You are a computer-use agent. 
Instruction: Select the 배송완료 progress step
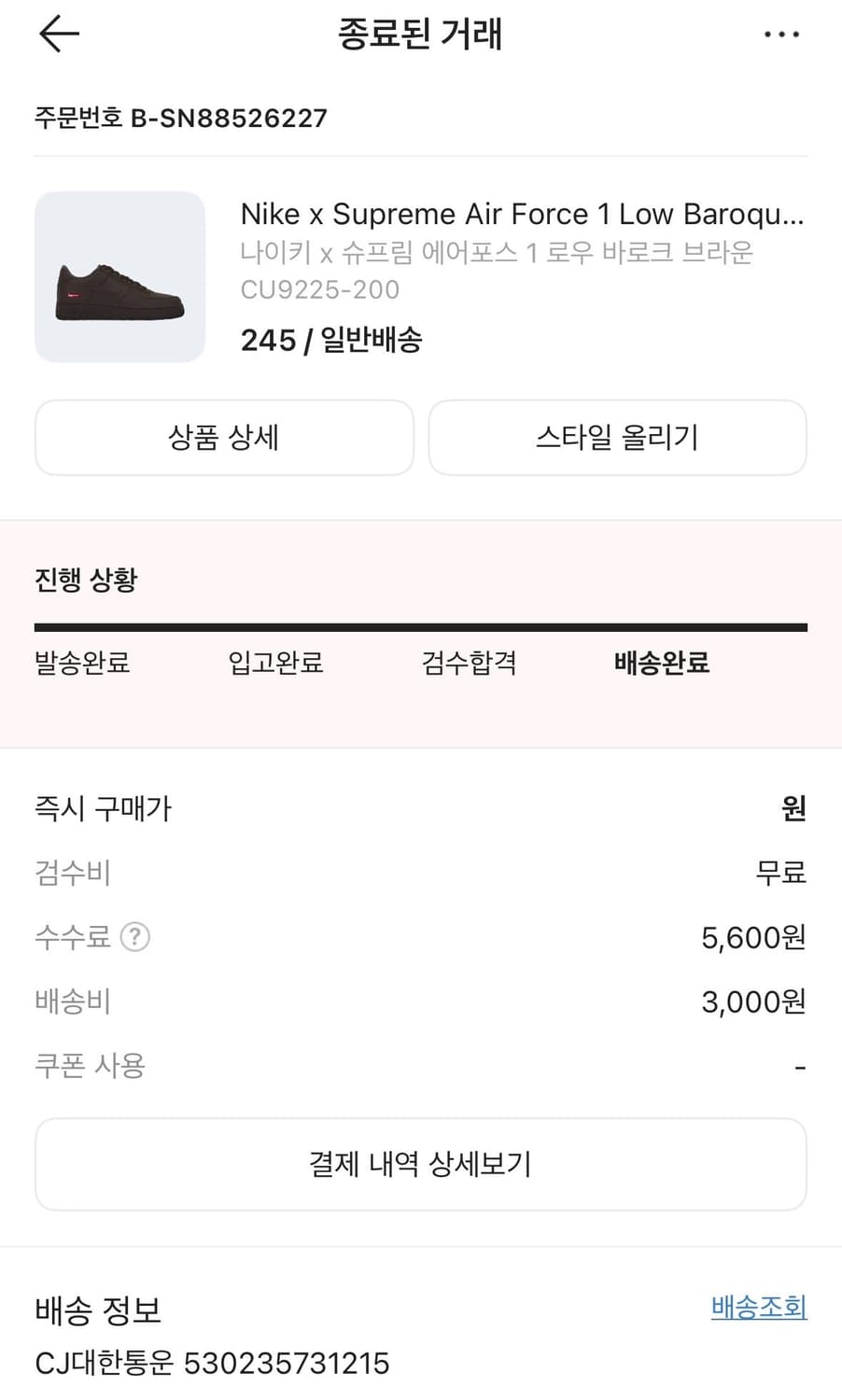[660, 664]
